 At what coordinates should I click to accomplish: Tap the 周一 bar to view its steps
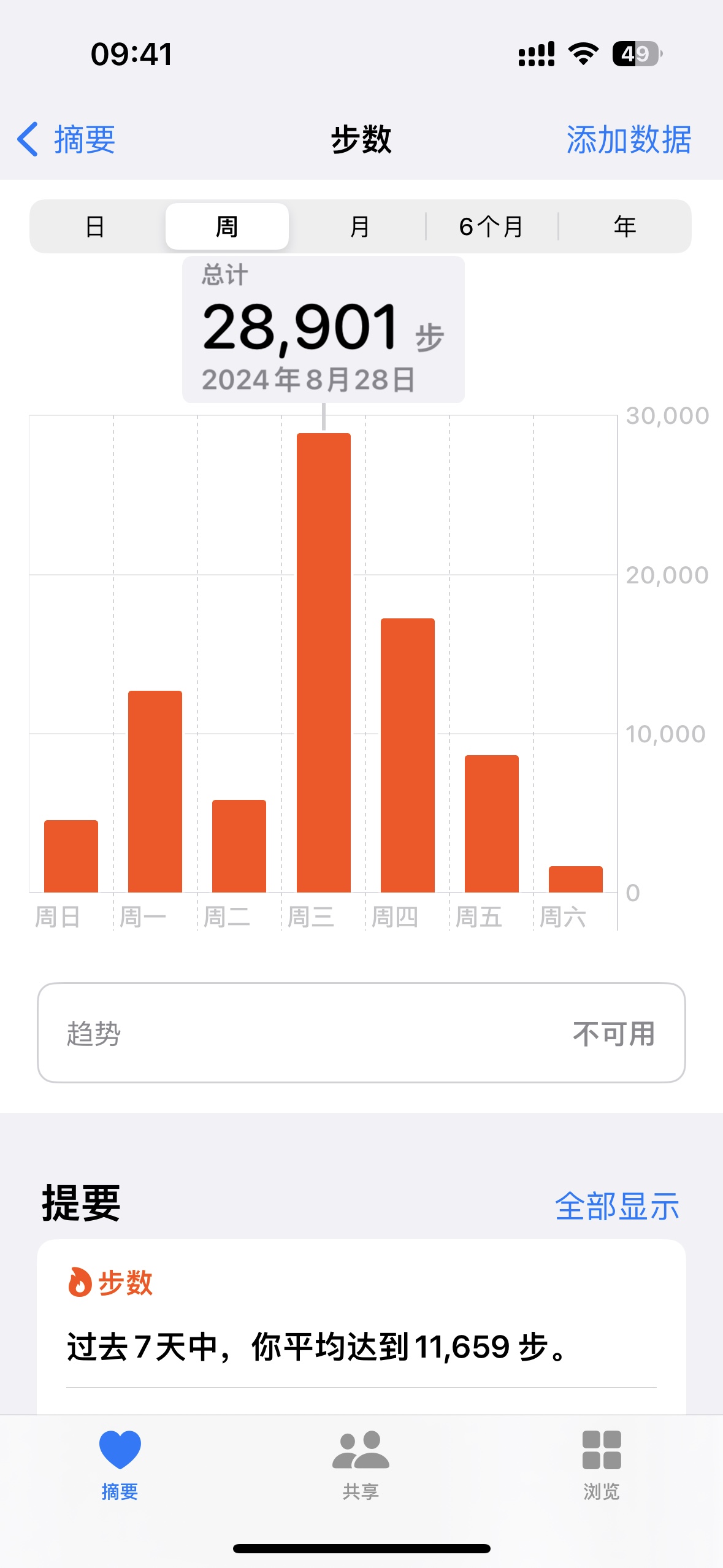click(x=155, y=791)
